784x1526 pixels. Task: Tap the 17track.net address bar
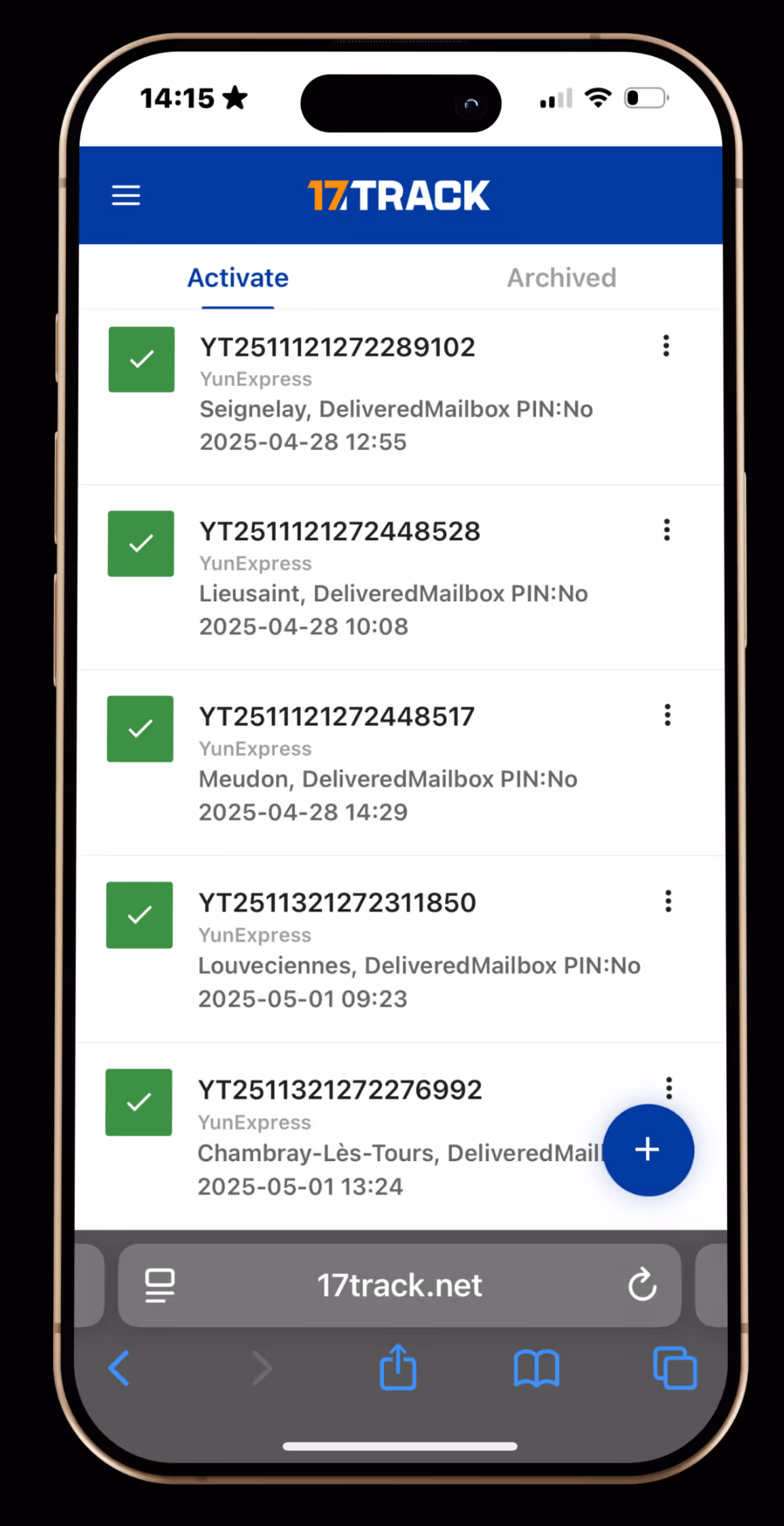(399, 1285)
